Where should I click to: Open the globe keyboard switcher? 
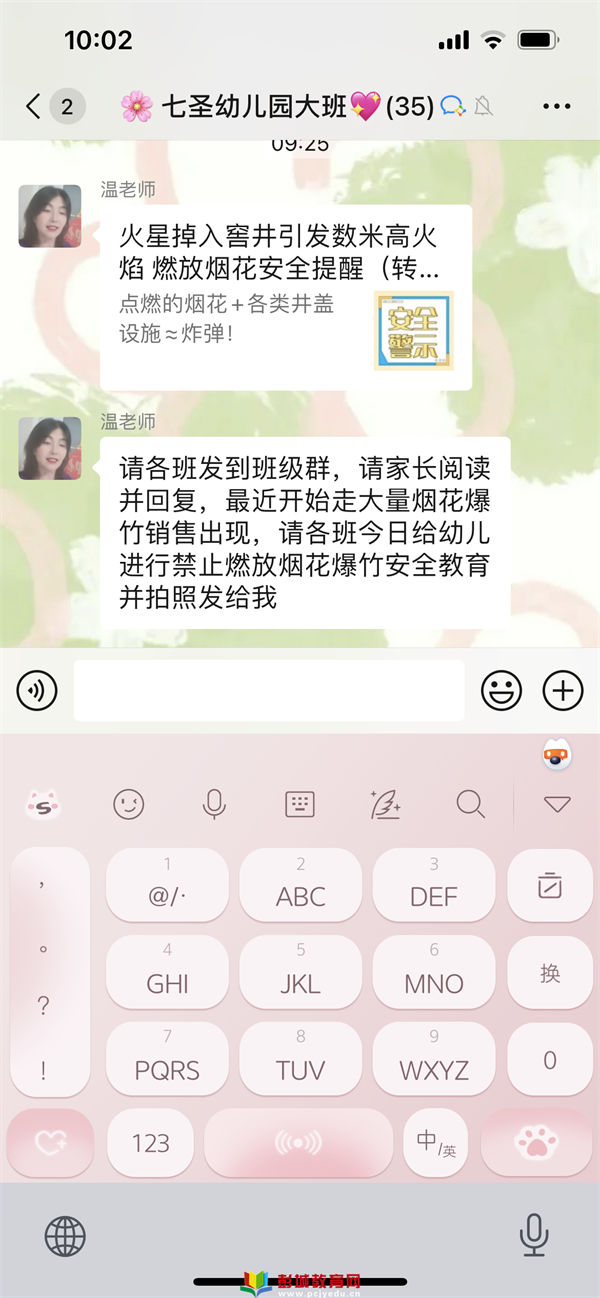65,1236
